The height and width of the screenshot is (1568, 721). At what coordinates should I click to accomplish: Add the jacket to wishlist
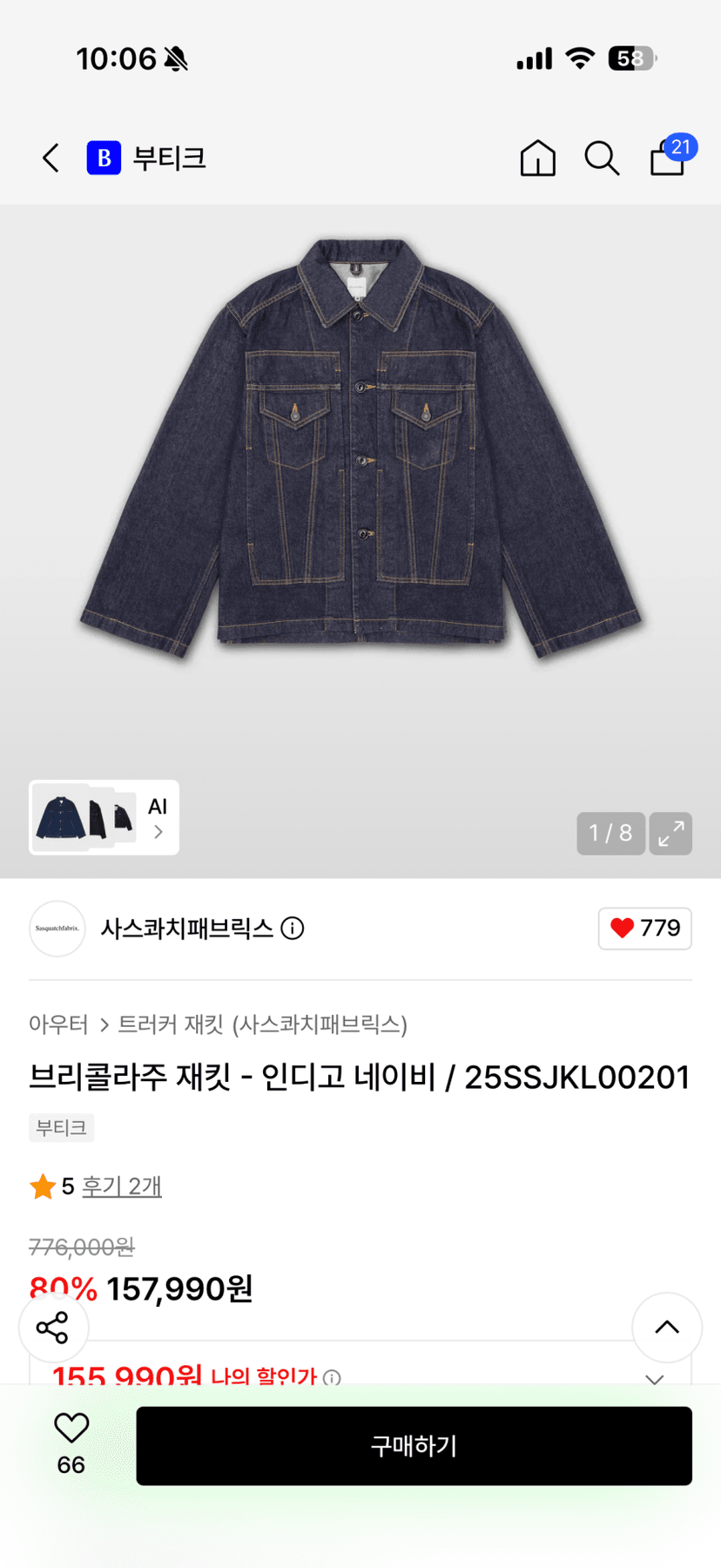pos(71,1444)
